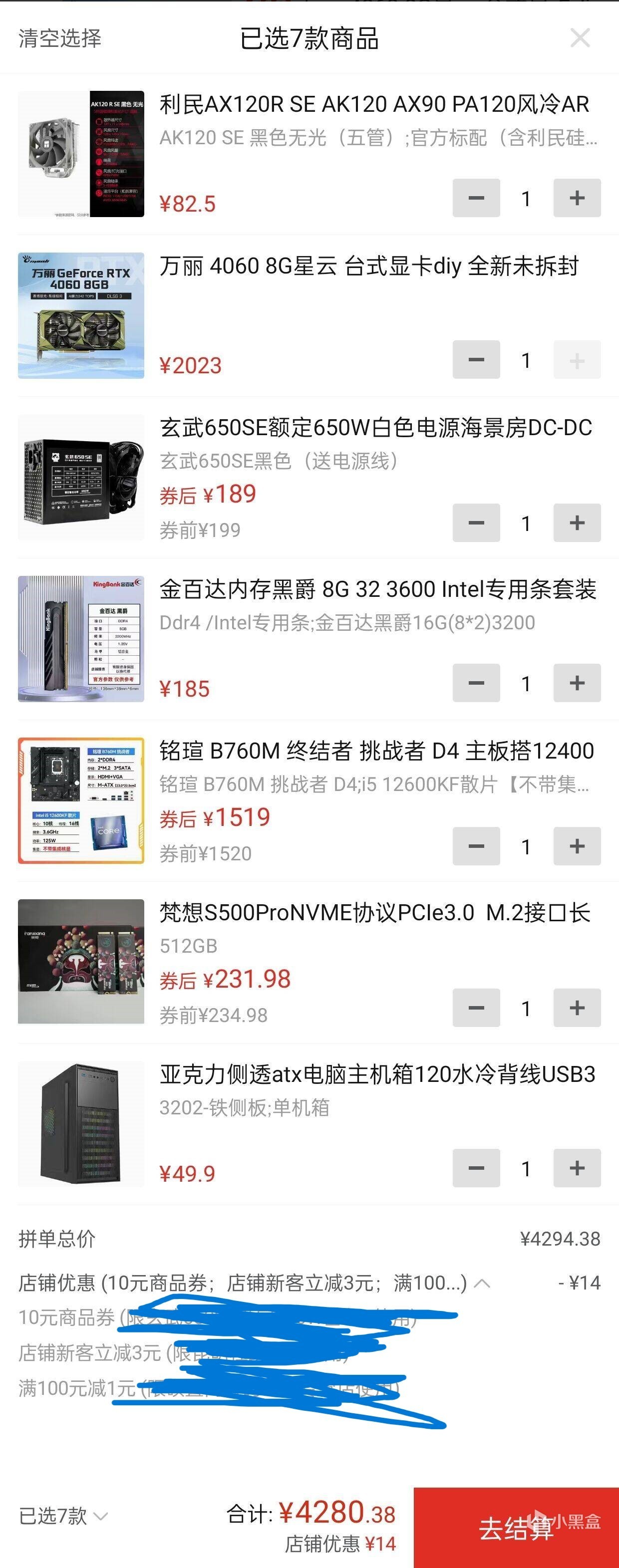This screenshot has width=619, height=1568.
Task: Tap 清空选择 to clear all selections
Action: coord(59,38)
